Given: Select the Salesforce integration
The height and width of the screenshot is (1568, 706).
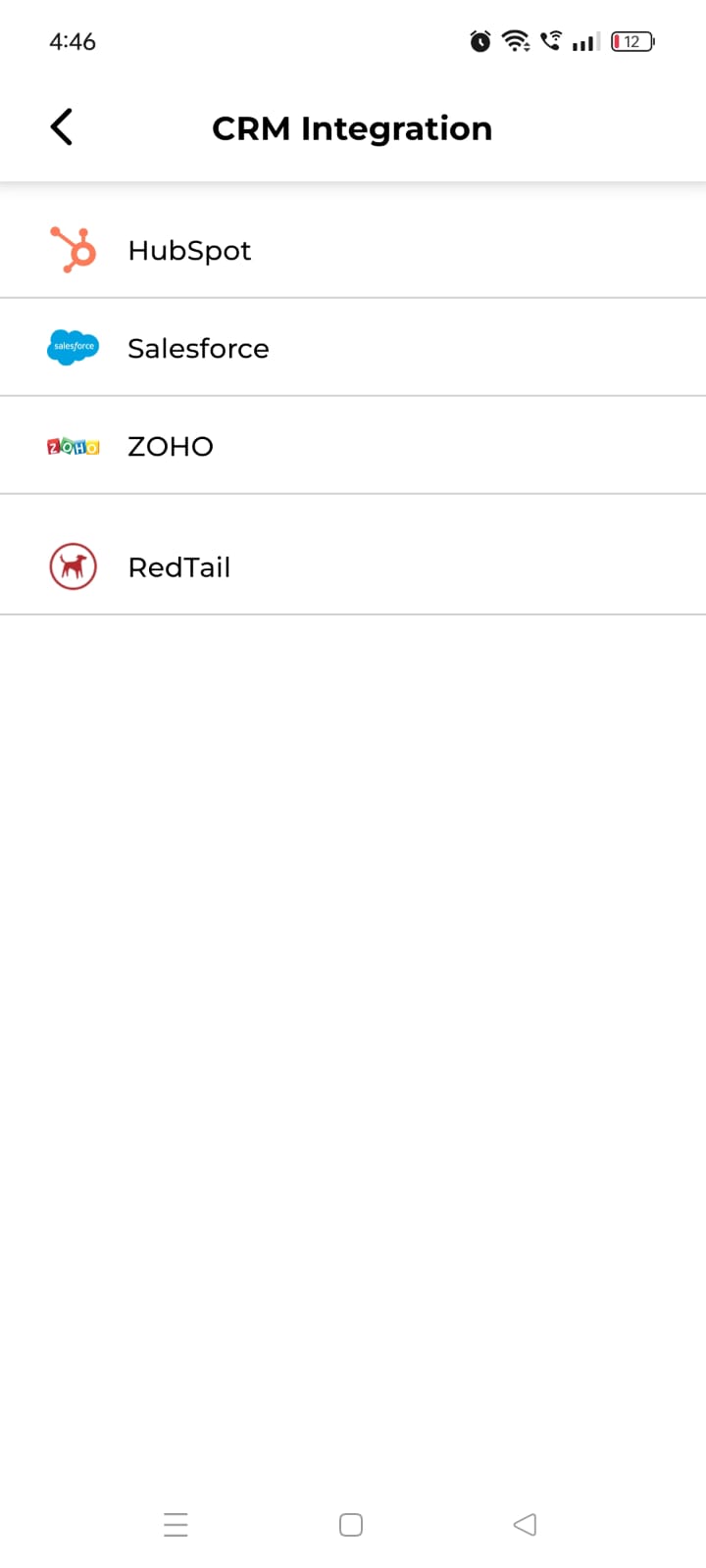Looking at the screenshot, I should 198,348.
